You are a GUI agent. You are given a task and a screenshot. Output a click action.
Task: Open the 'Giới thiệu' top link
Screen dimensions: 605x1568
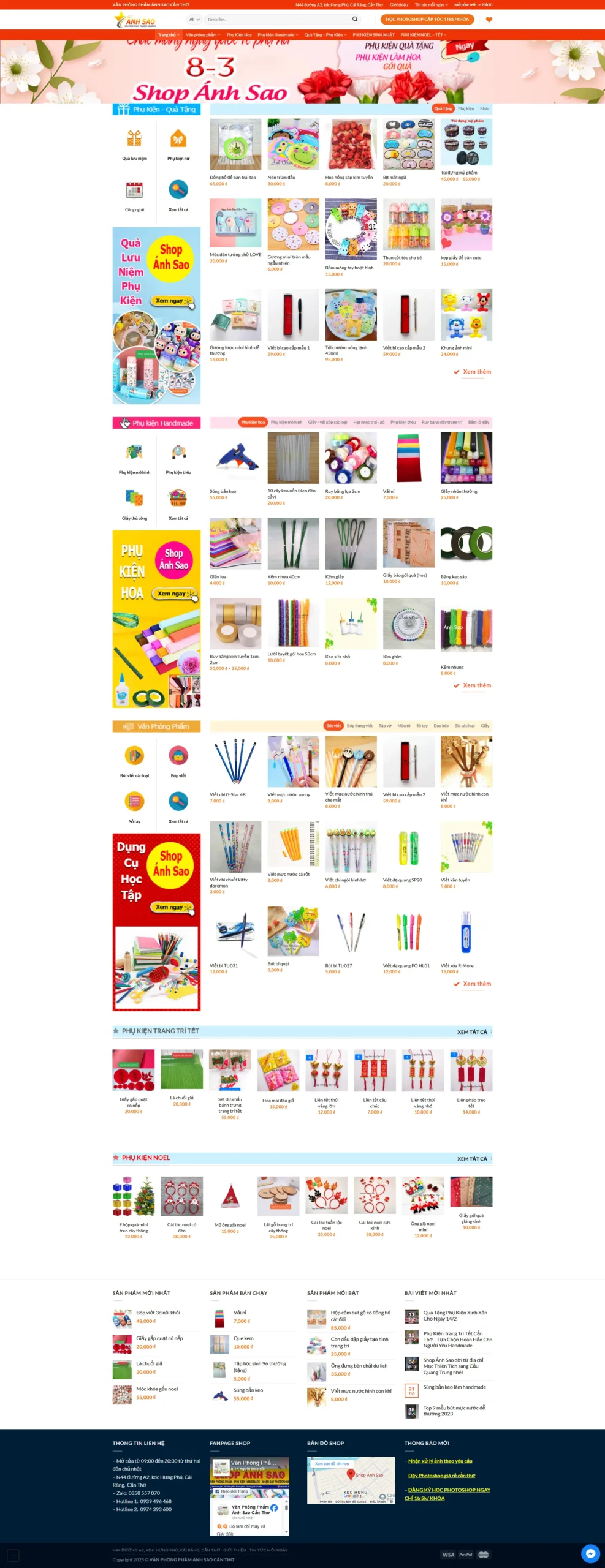coord(398,5)
